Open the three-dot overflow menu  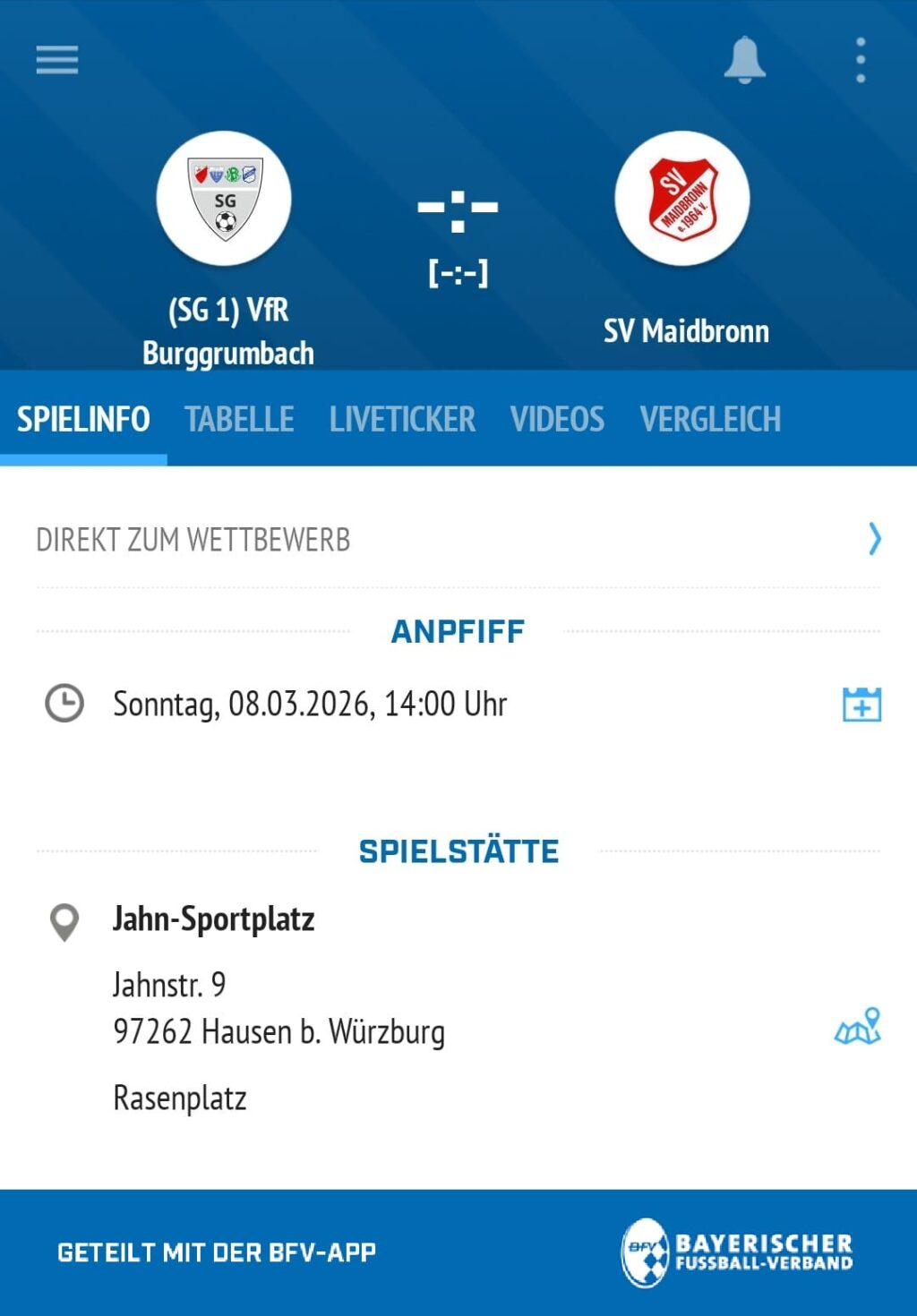(x=860, y=60)
